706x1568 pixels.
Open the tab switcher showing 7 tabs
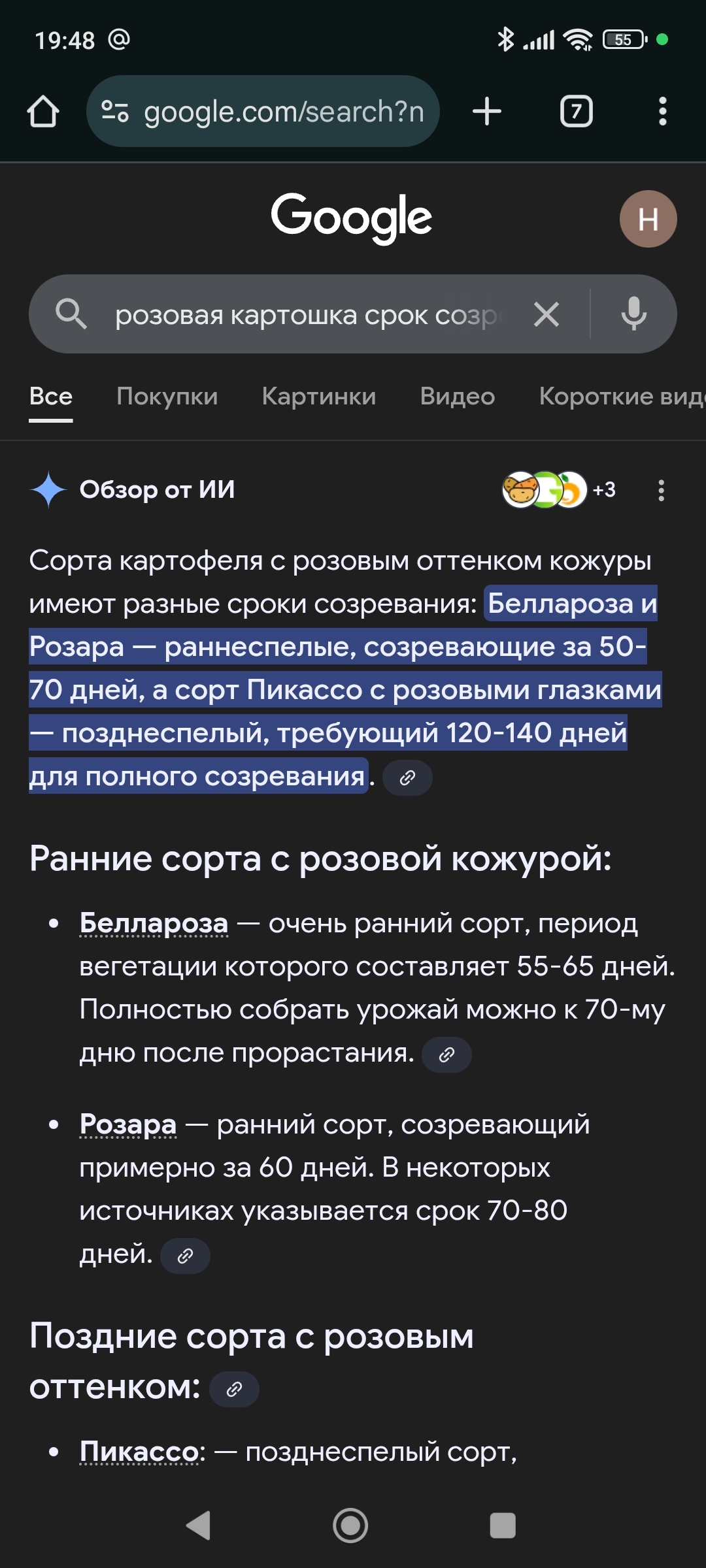[x=576, y=111]
